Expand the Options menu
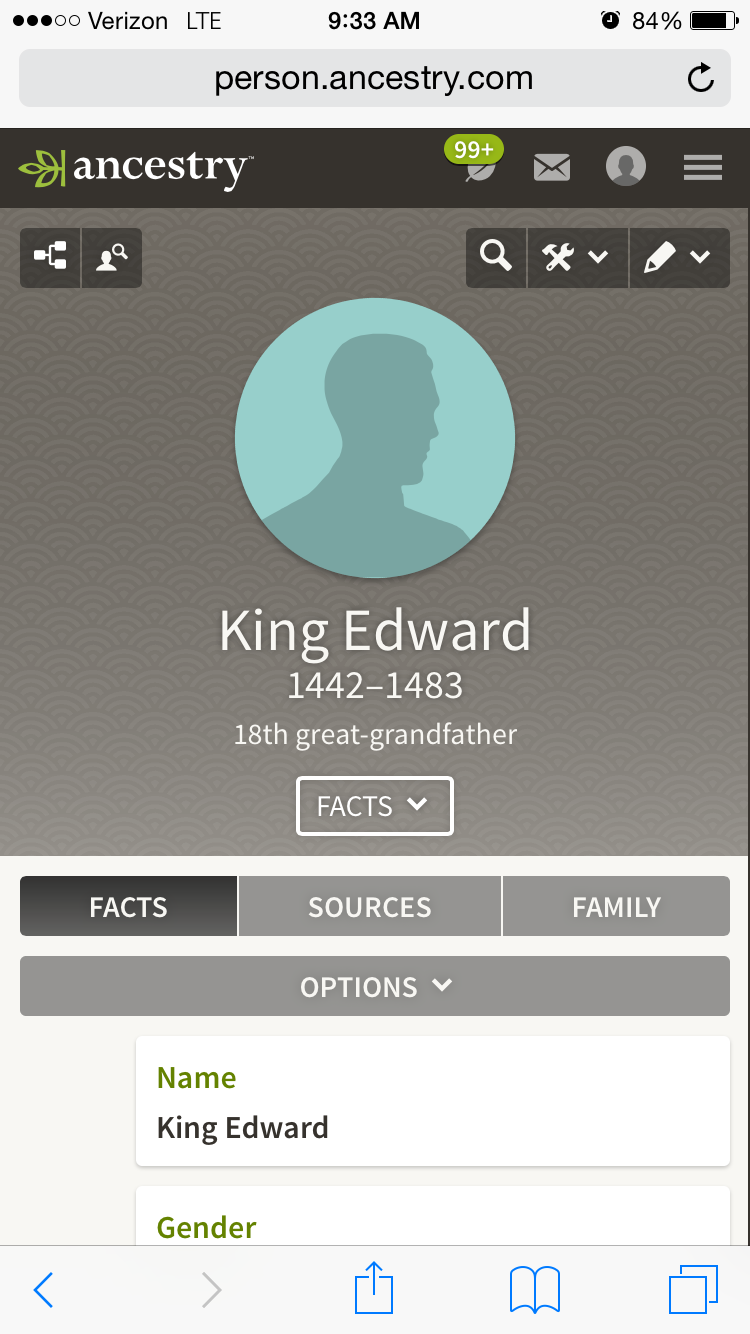This screenshot has height=1334, width=750. [375, 986]
